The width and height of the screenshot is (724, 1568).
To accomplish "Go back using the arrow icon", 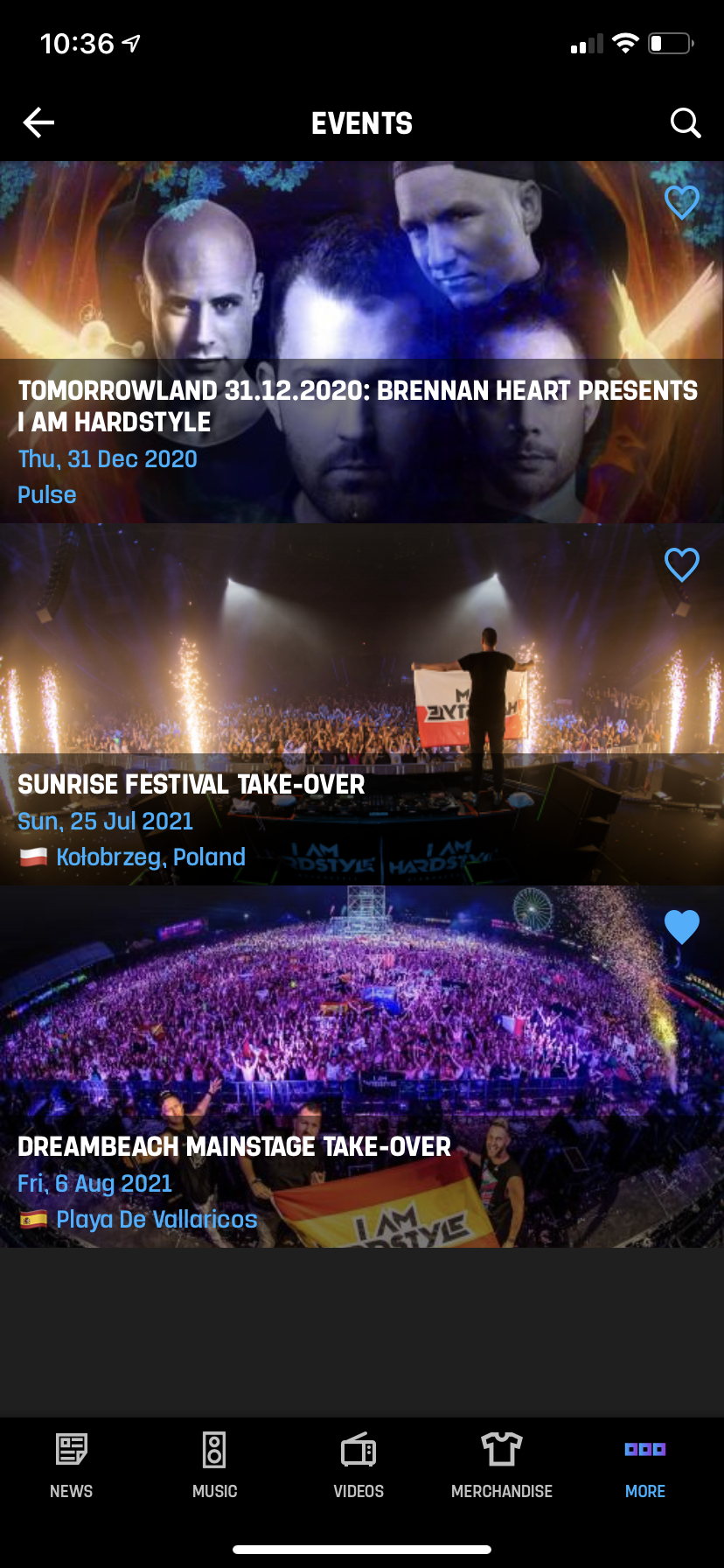I will [38, 123].
